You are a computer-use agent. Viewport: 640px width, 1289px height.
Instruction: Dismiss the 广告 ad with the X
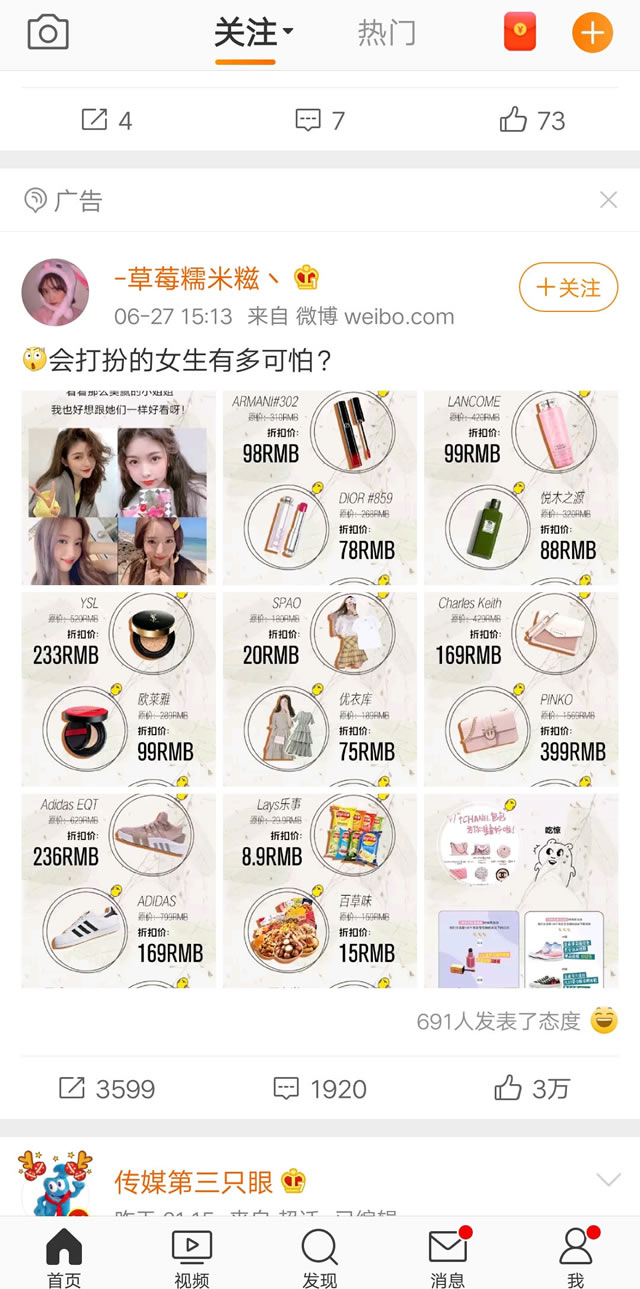click(608, 200)
